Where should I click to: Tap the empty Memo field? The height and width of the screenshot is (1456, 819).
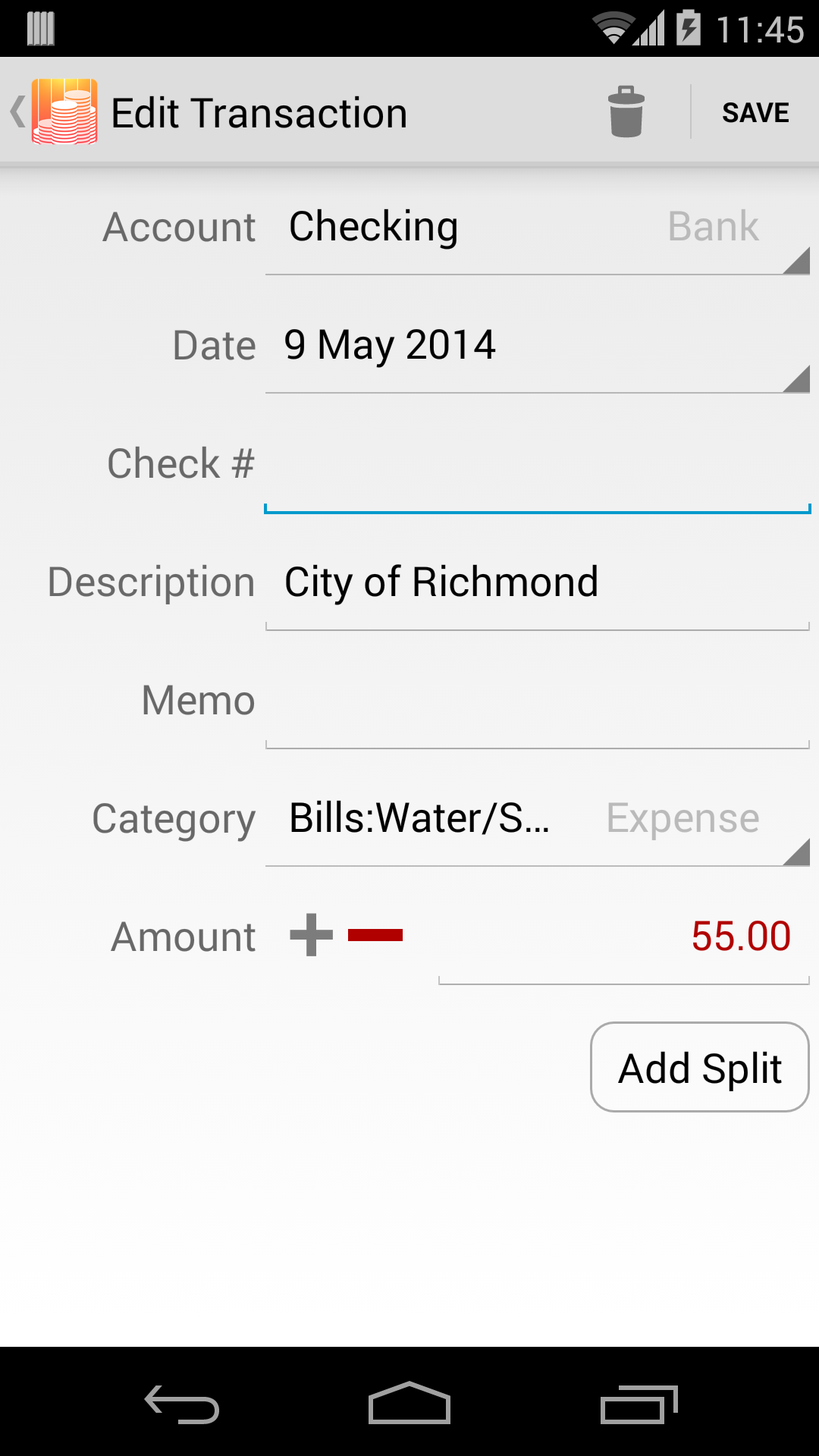coord(538,701)
